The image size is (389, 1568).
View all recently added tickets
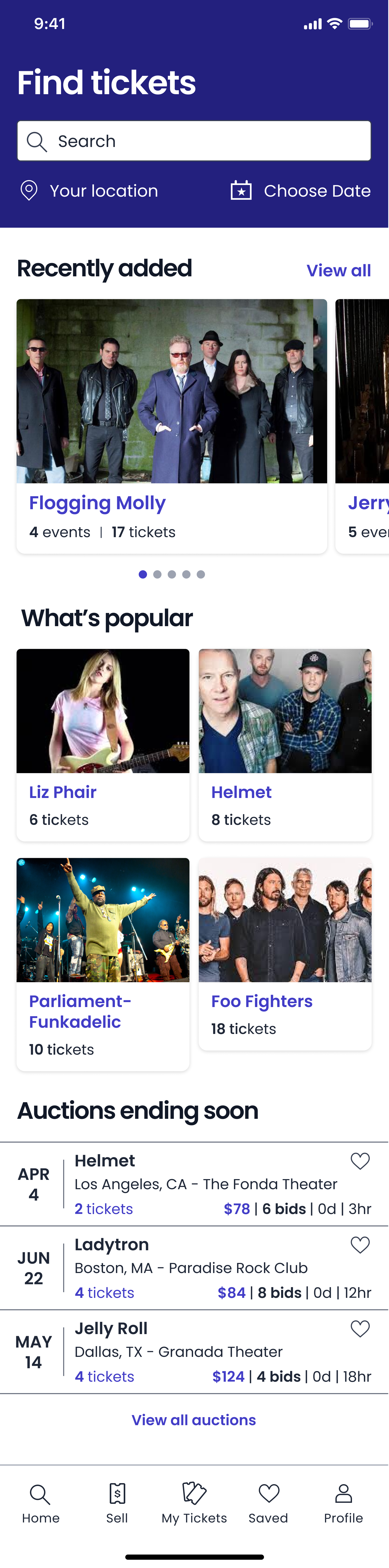(x=339, y=270)
